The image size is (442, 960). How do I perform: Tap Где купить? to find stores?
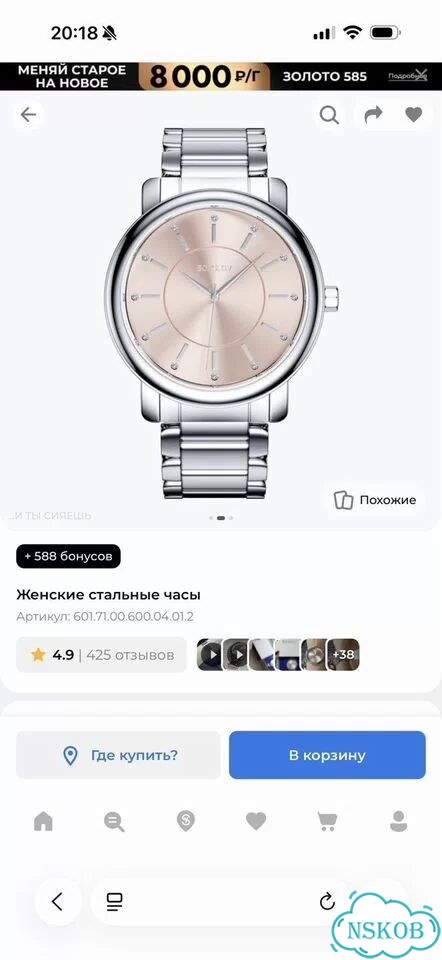coord(118,755)
